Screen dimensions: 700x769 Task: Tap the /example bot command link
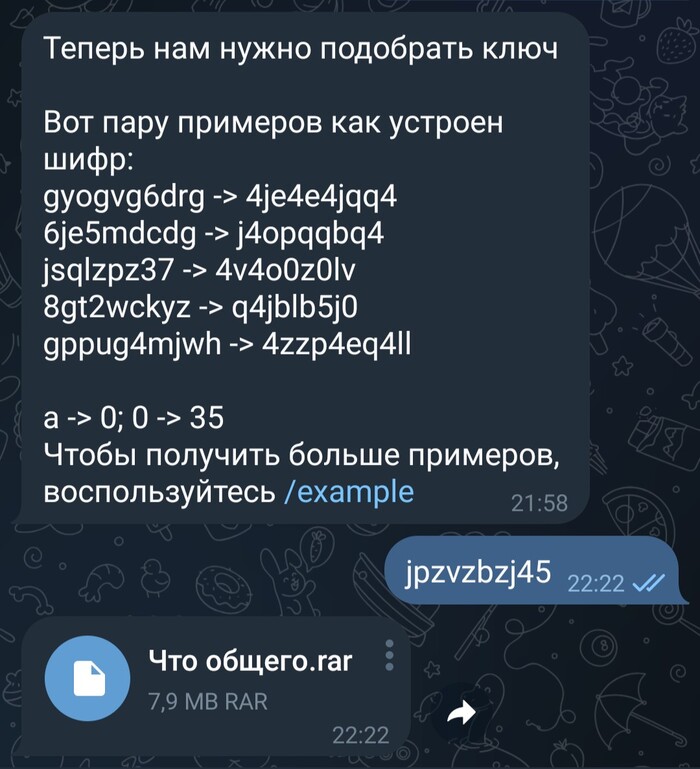tap(349, 492)
